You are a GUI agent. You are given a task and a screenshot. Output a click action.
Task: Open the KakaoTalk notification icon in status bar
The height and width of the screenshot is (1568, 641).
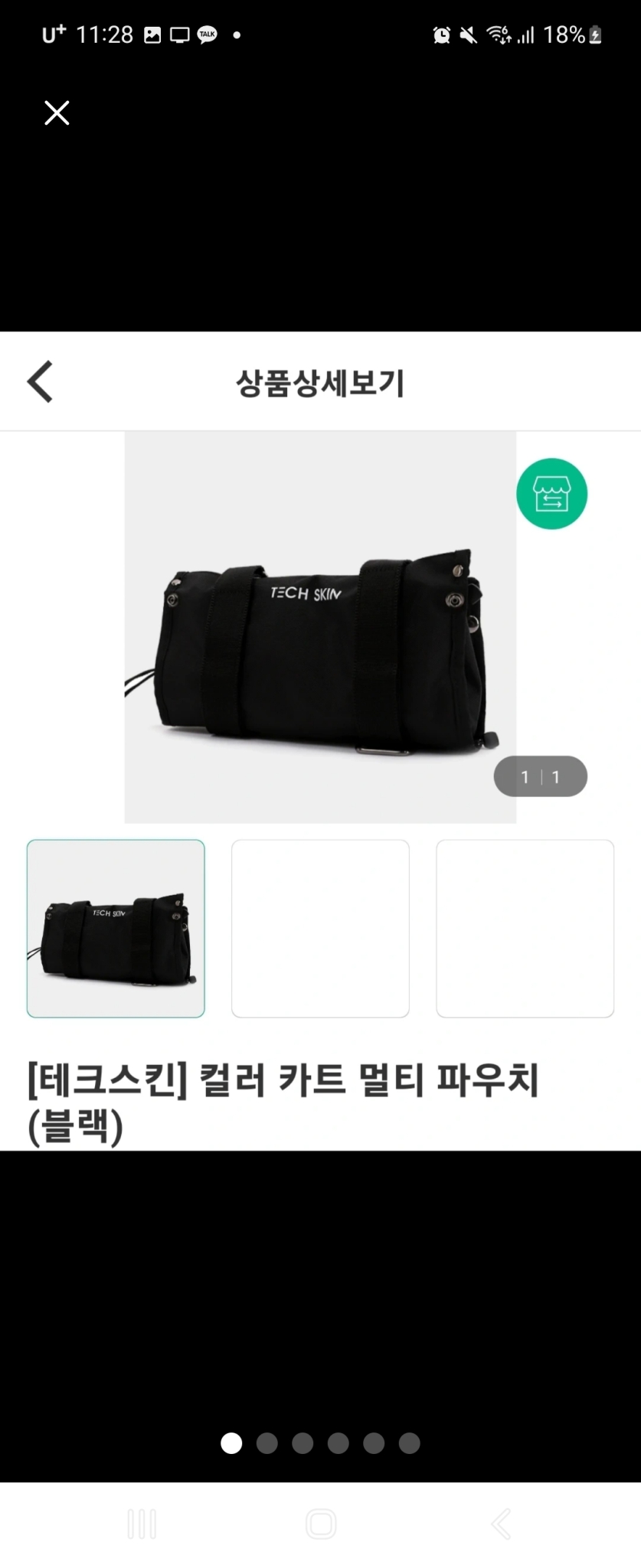(x=205, y=34)
